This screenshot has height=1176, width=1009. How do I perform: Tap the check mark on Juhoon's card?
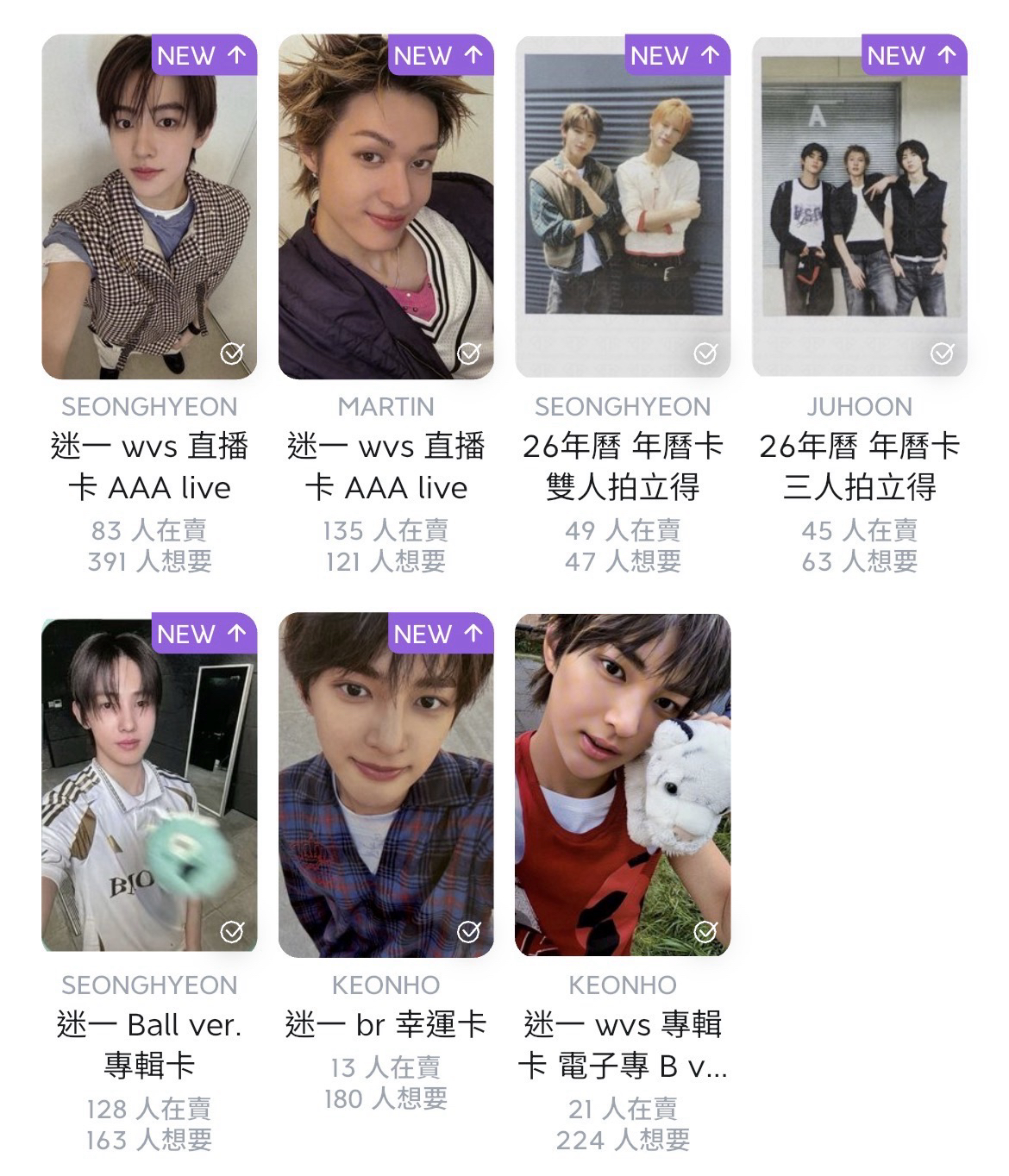pyautogui.click(x=942, y=353)
